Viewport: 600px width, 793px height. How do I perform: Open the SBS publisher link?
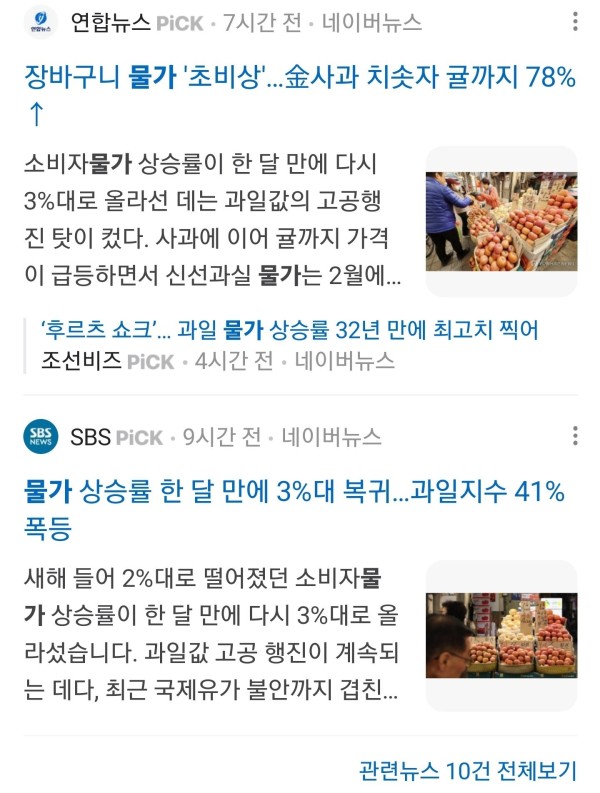pyautogui.click(x=91, y=437)
